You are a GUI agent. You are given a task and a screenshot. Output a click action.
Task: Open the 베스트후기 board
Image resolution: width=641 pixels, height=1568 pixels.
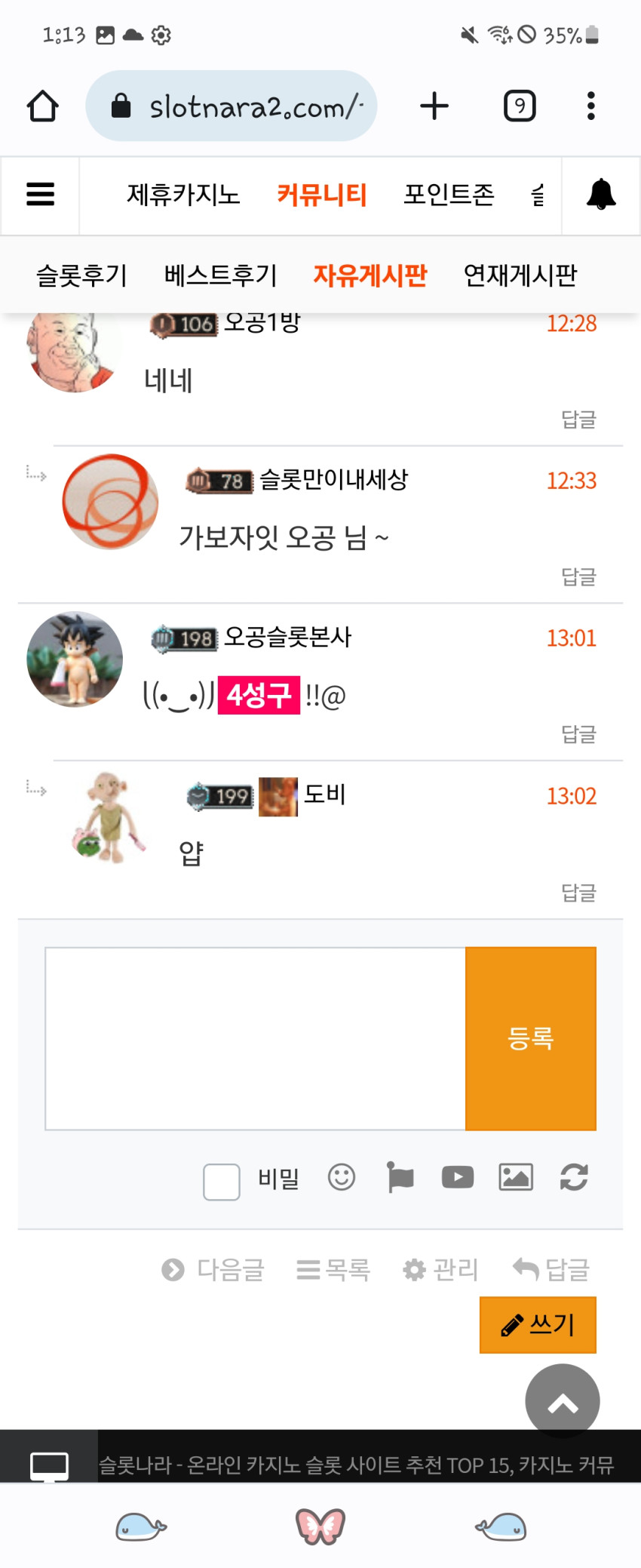220,275
